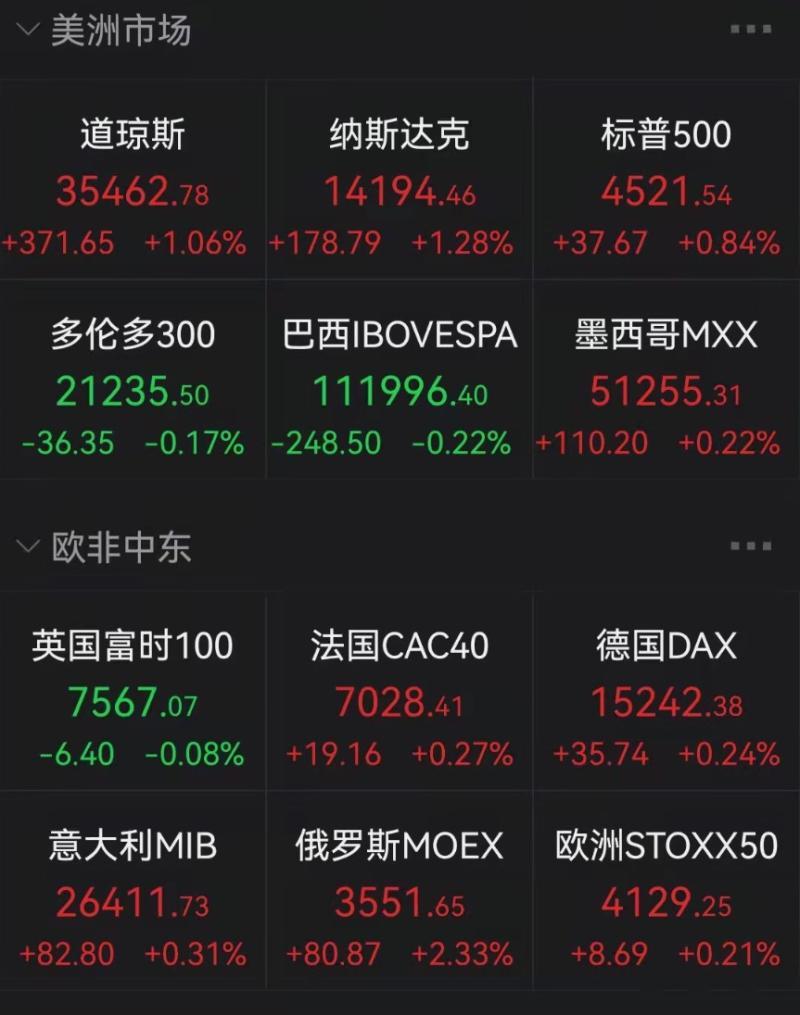The image size is (800, 1015).
Task: Tap the 巴西IBOVESPA index card
Action: (399, 385)
